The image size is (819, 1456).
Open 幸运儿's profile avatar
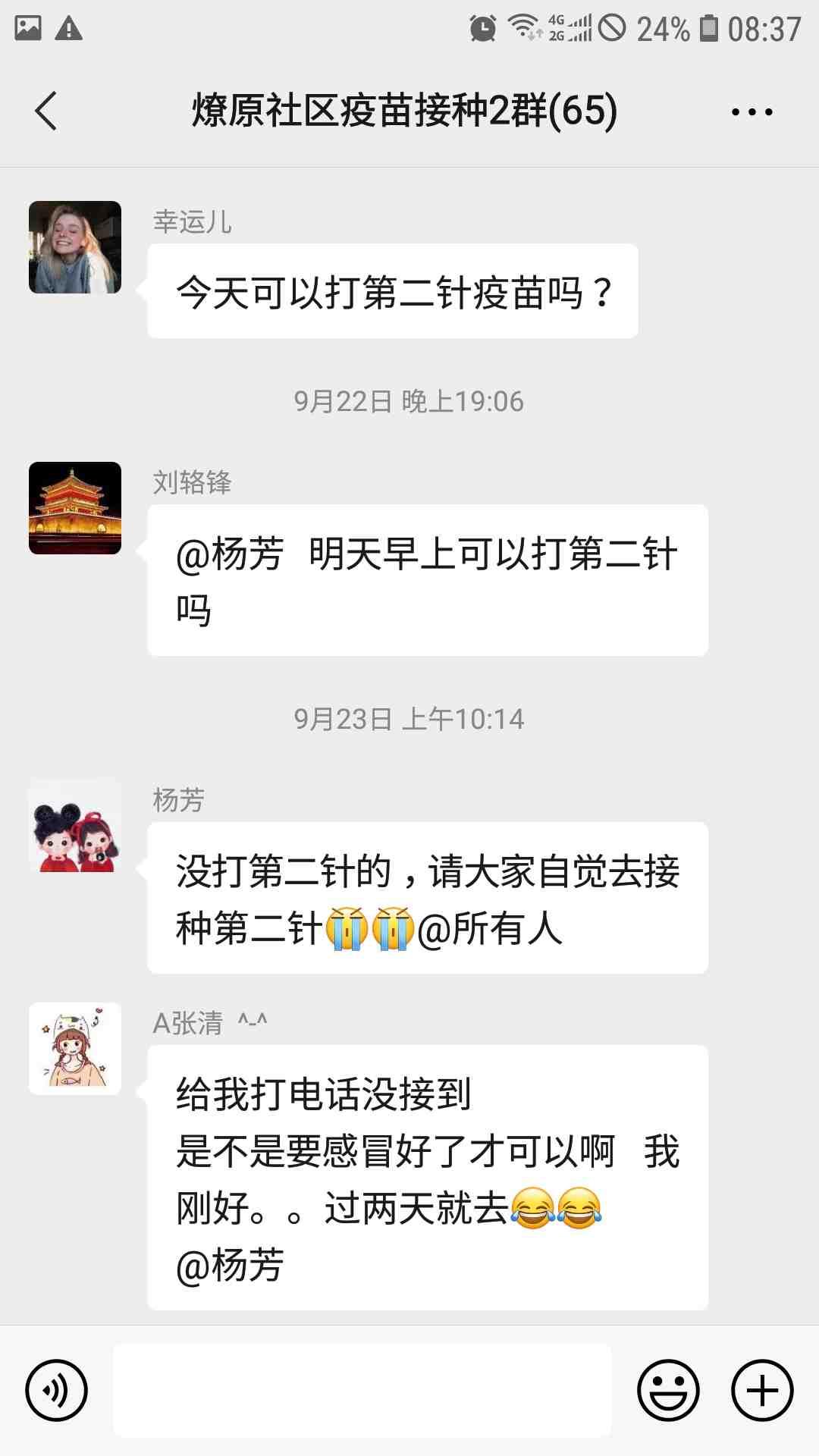click(x=75, y=247)
